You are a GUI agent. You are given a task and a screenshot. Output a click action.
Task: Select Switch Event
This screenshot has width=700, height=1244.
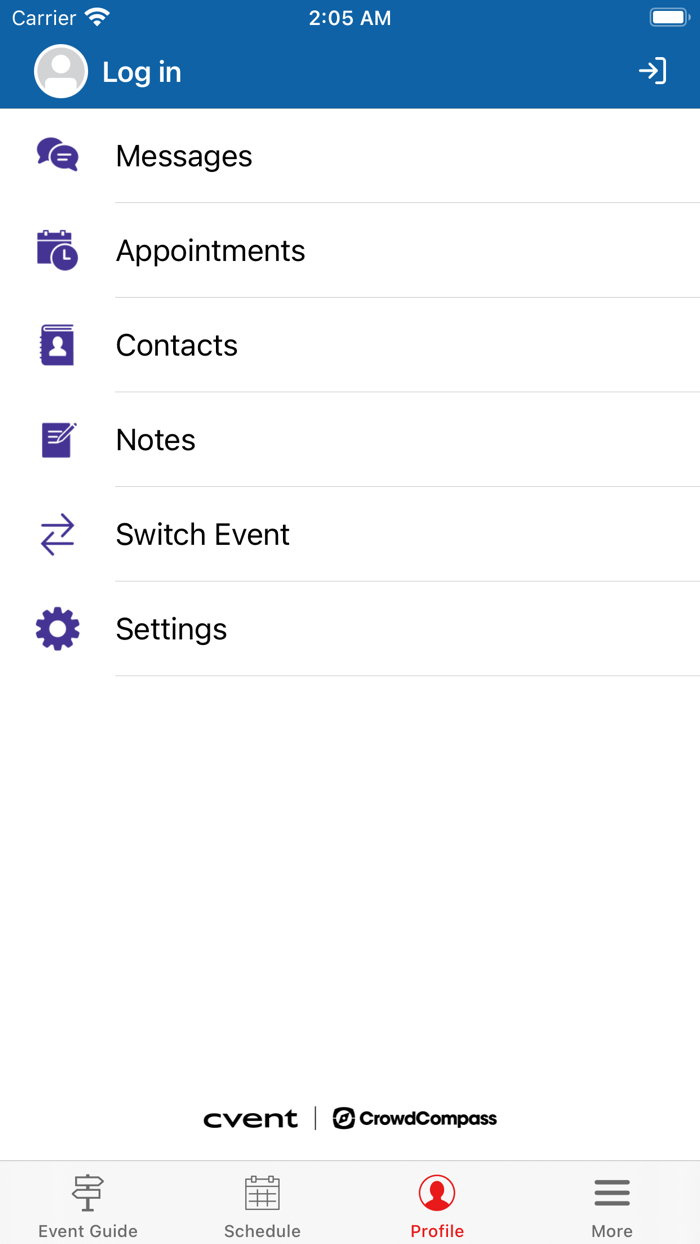(202, 535)
